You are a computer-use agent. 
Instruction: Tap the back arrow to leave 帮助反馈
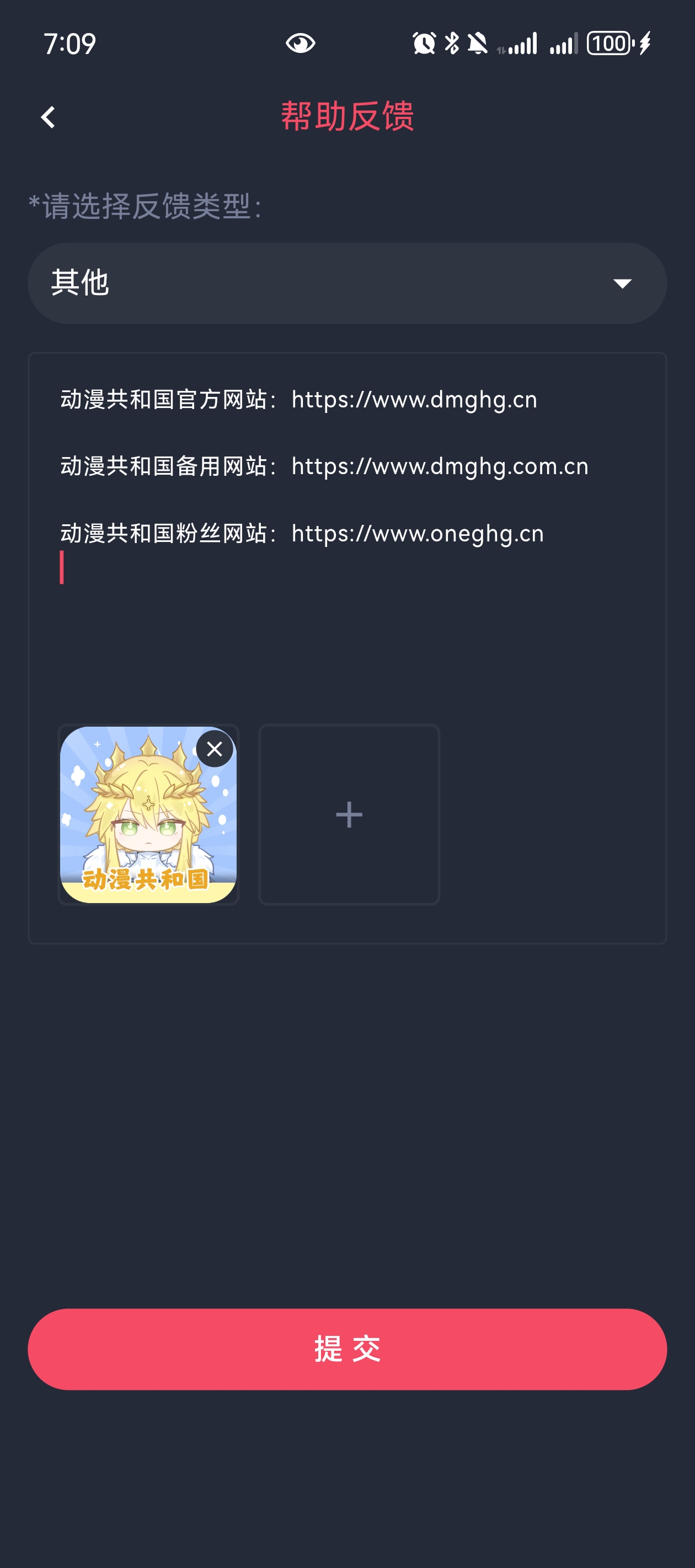[x=47, y=117]
